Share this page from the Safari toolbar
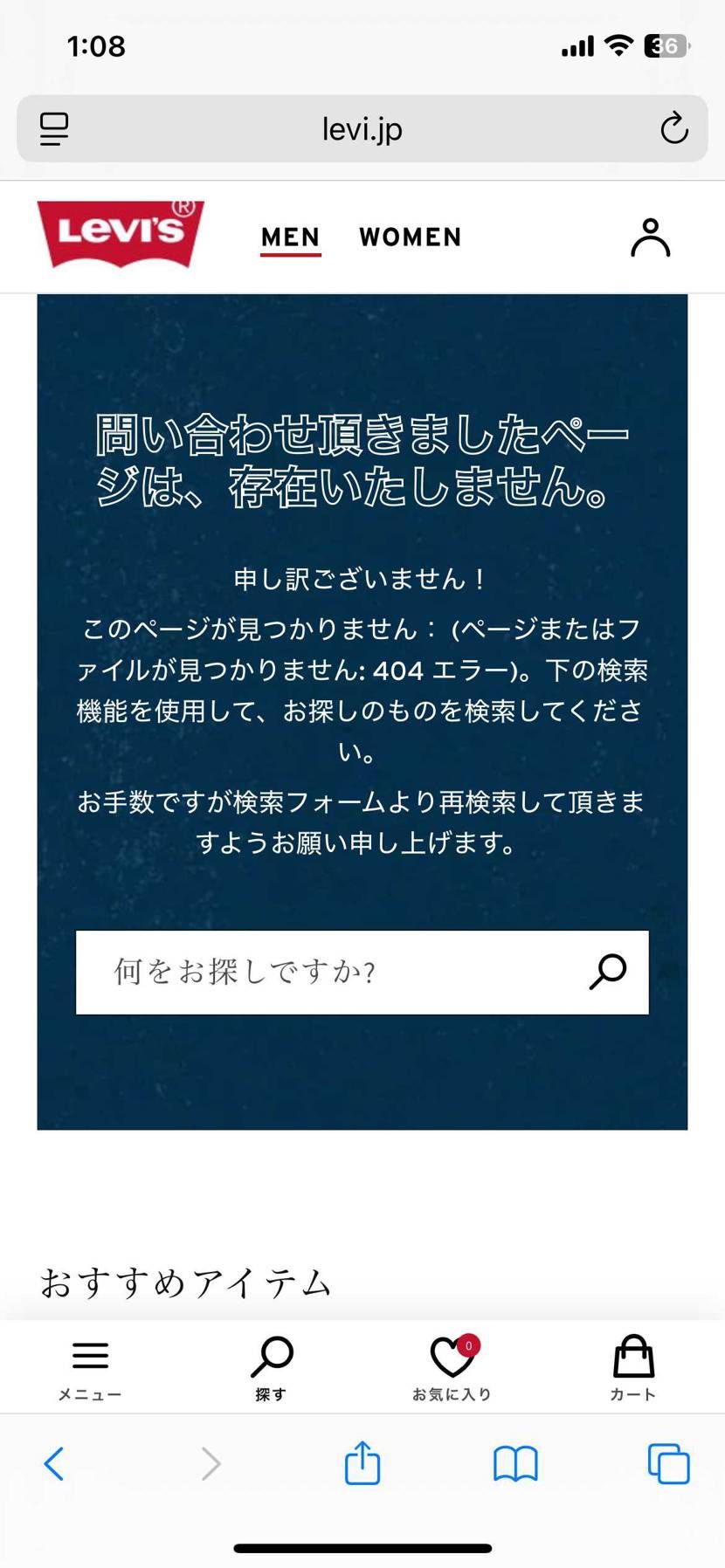 (x=362, y=1463)
